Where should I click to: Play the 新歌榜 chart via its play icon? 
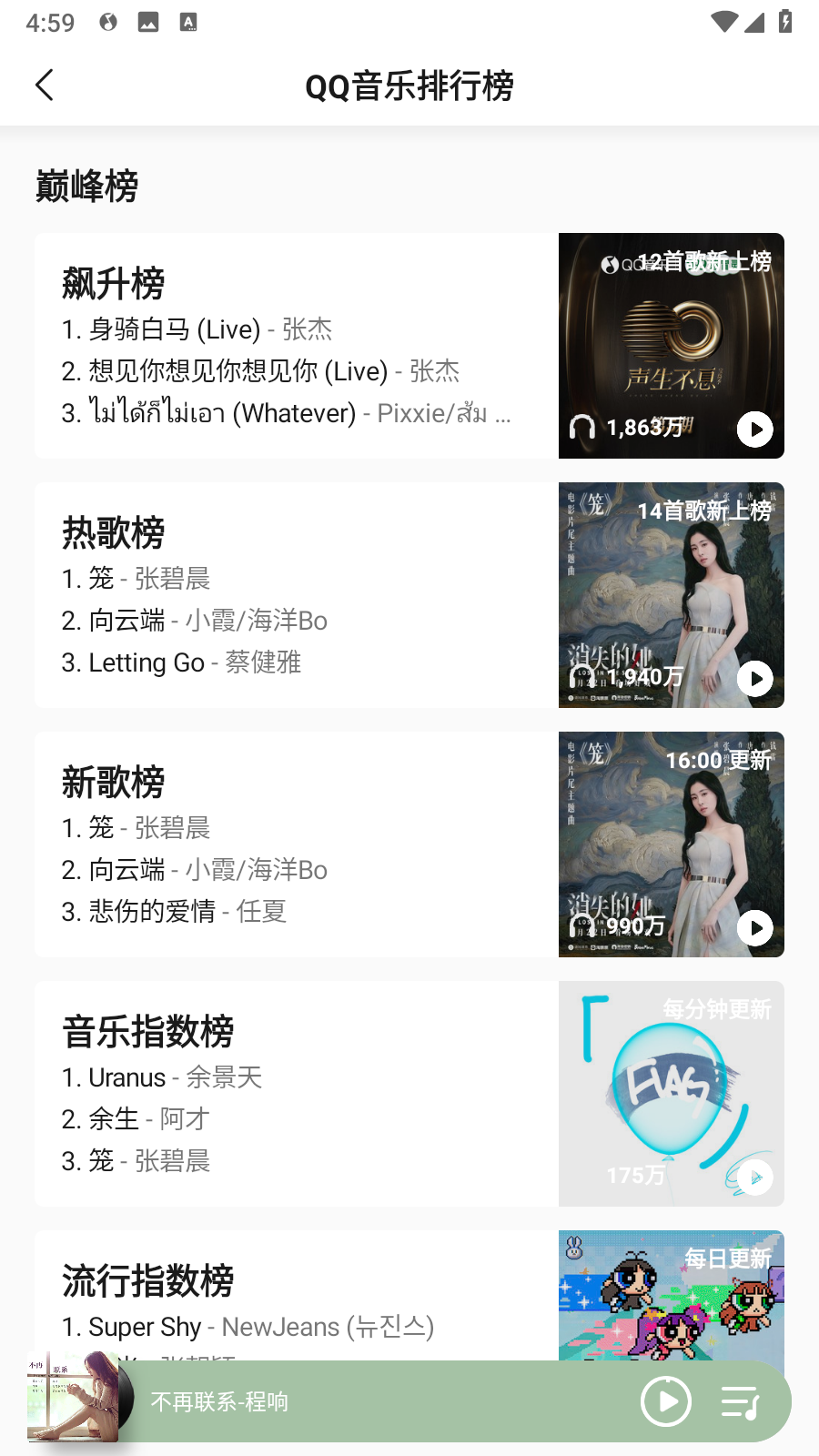[x=754, y=929]
